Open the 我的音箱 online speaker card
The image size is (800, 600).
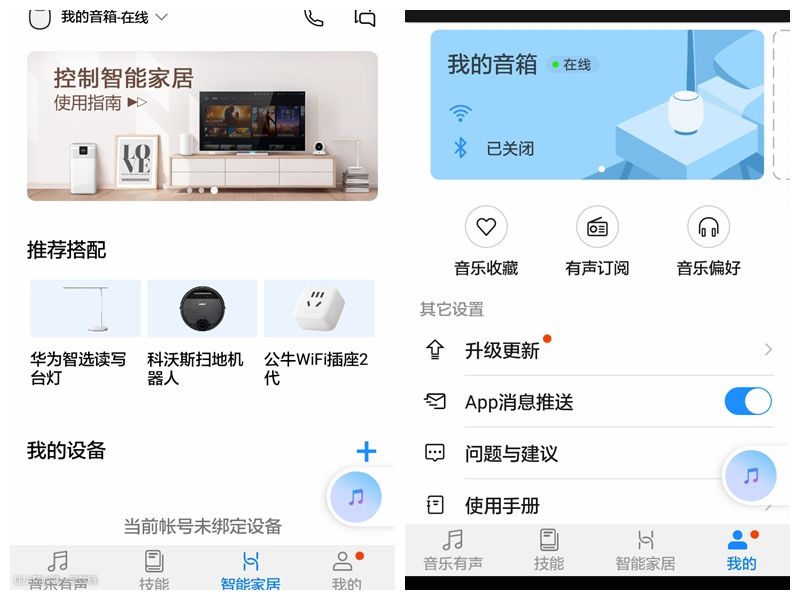597,105
